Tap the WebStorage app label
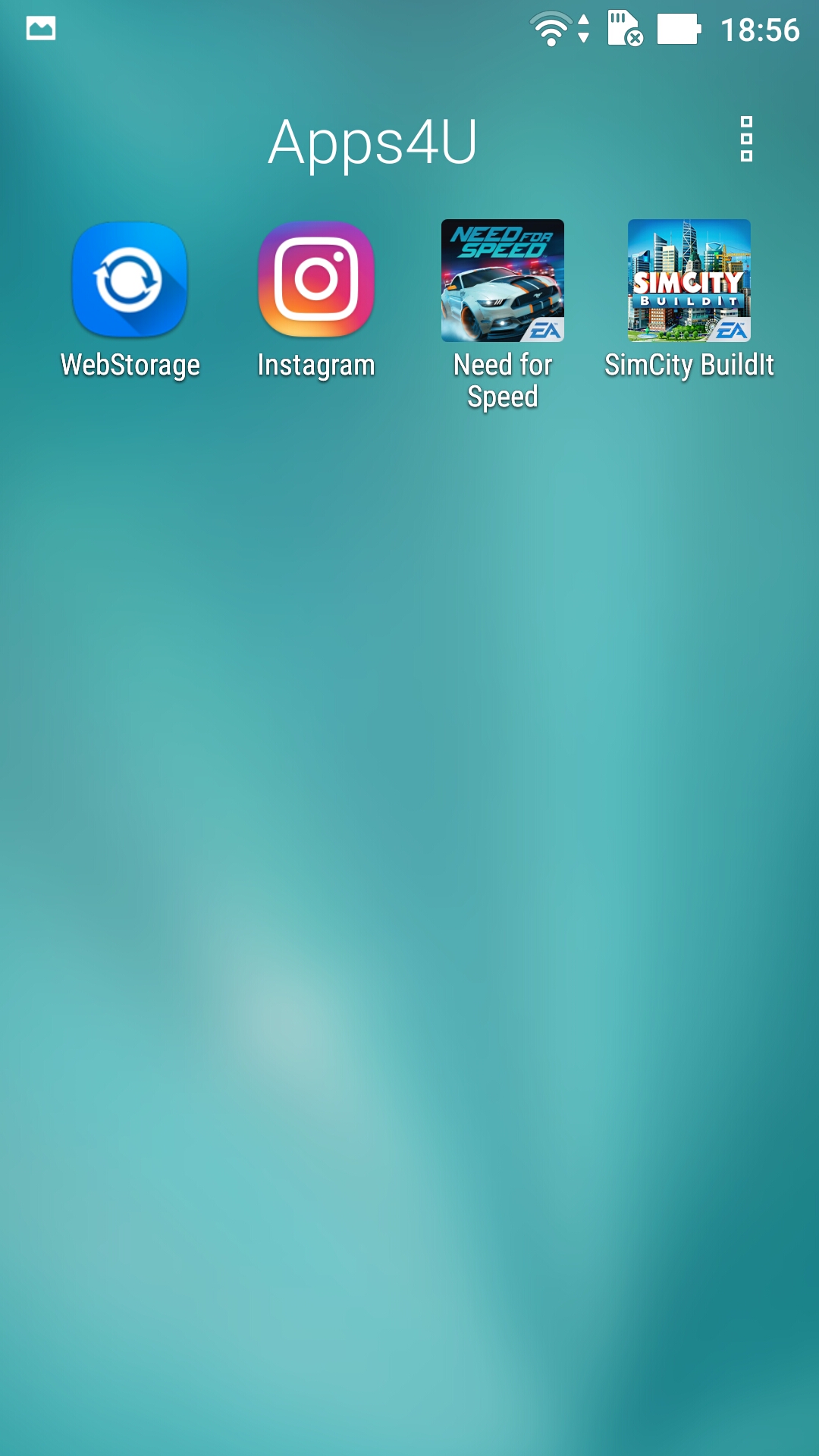Image resolution: width=819 pixels, height=1456 pixels. point(130,365)
